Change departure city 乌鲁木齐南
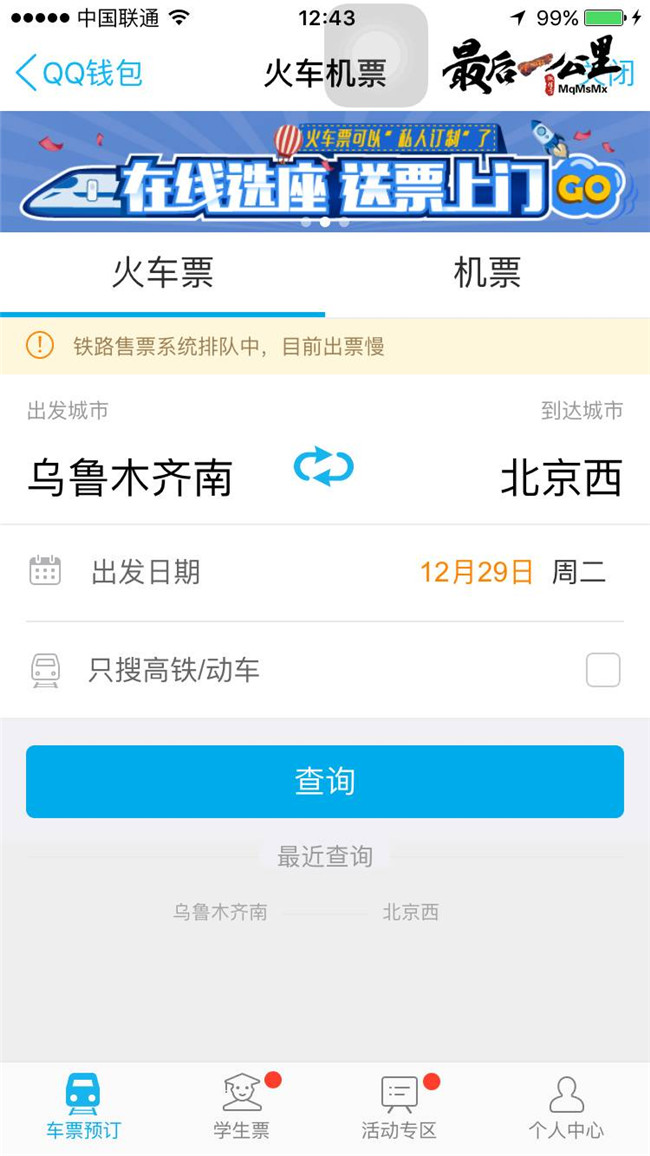The height and width of the screenshot is (1156, 650). [x=130, y=478]
